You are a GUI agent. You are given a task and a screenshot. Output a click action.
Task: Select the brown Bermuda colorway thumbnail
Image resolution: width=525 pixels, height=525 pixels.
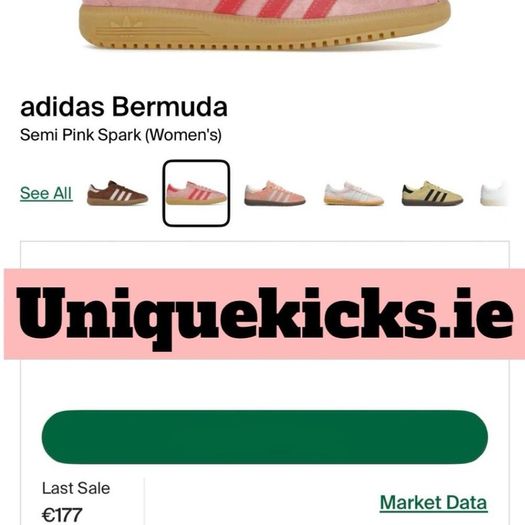tap(117, 193)
